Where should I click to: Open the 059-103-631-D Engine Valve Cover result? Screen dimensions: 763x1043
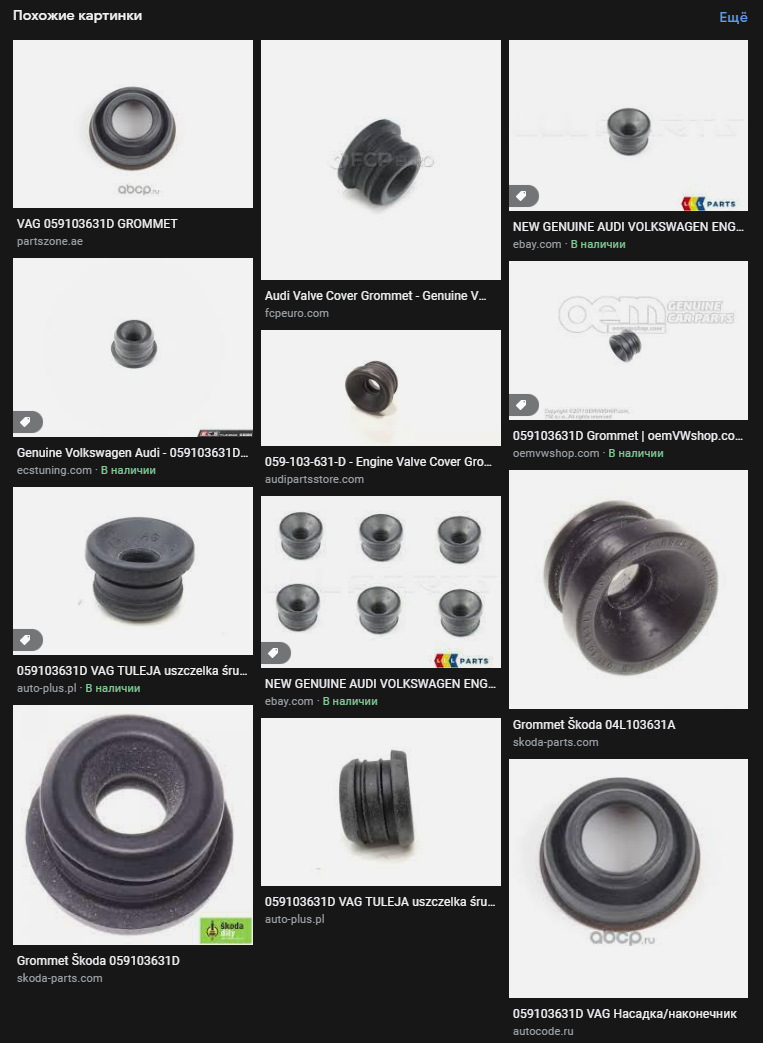[x=381, y=388]
